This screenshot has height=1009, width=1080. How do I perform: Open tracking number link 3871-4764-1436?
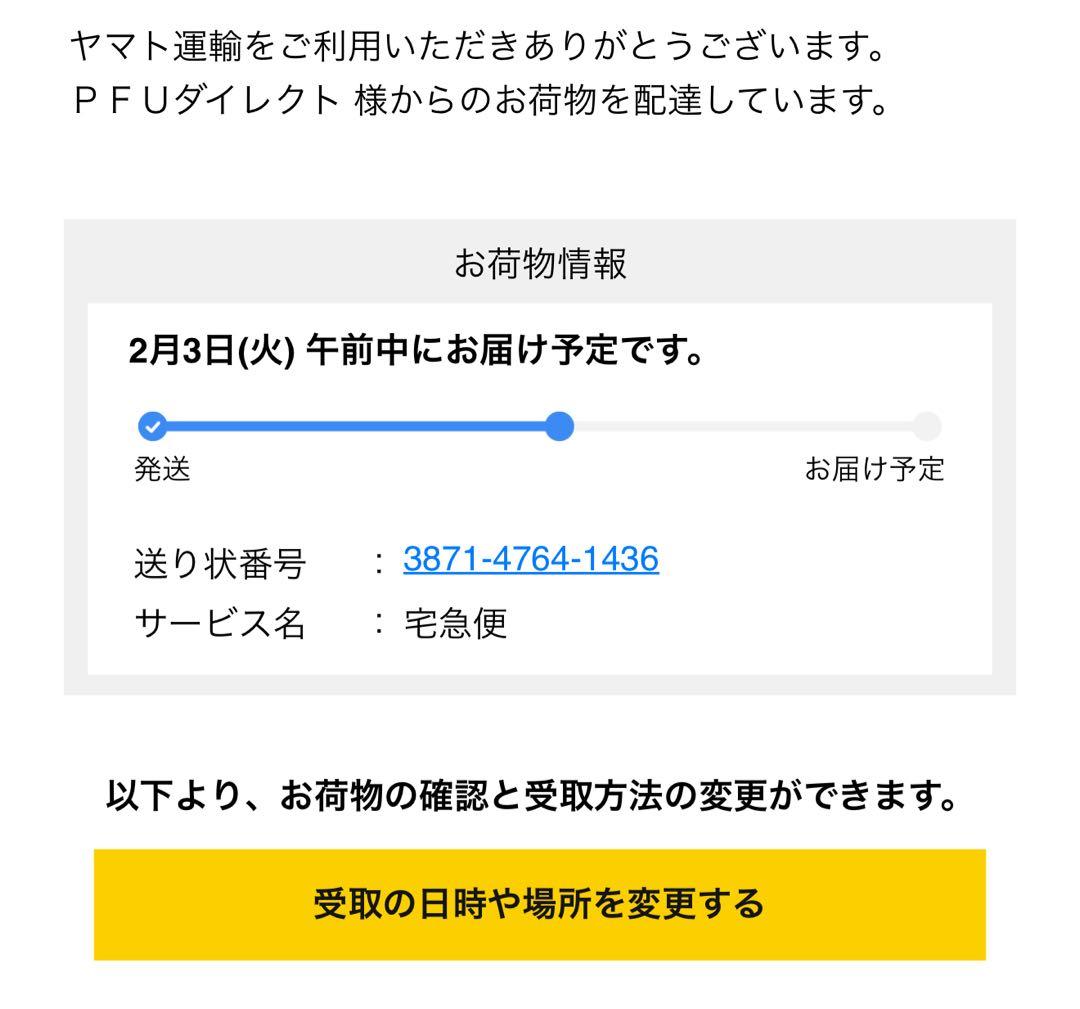[530, 559]
